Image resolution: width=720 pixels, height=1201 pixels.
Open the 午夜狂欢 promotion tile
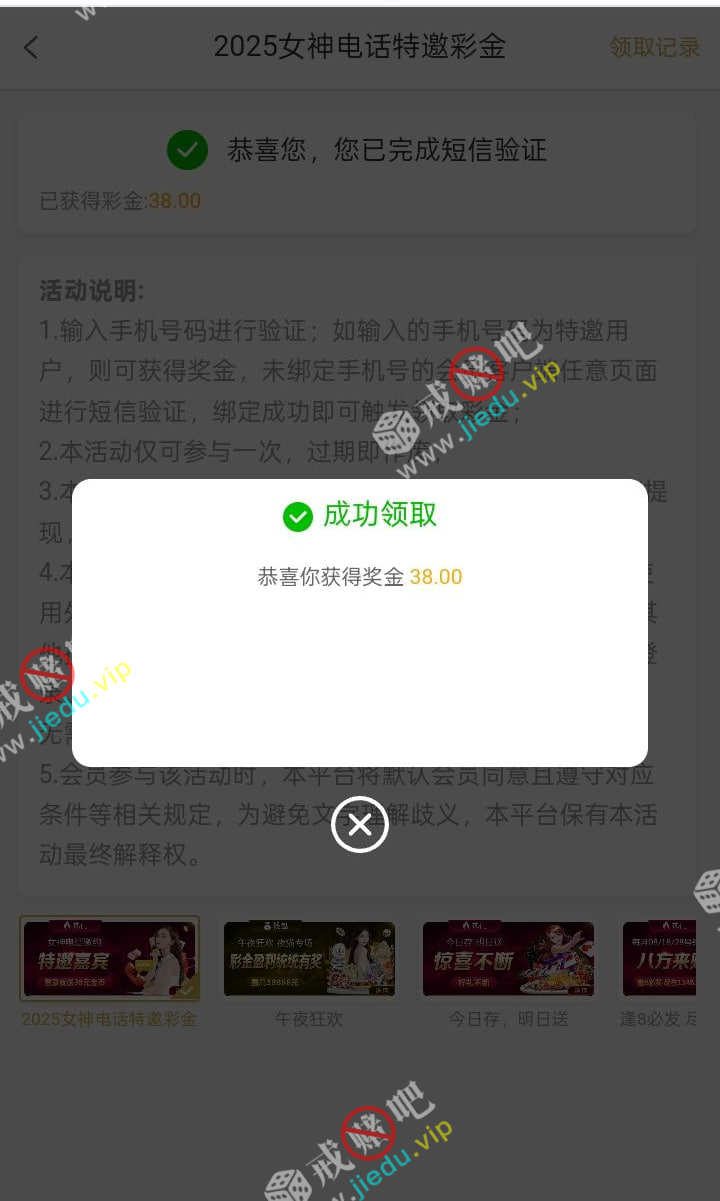coord(309,960)
